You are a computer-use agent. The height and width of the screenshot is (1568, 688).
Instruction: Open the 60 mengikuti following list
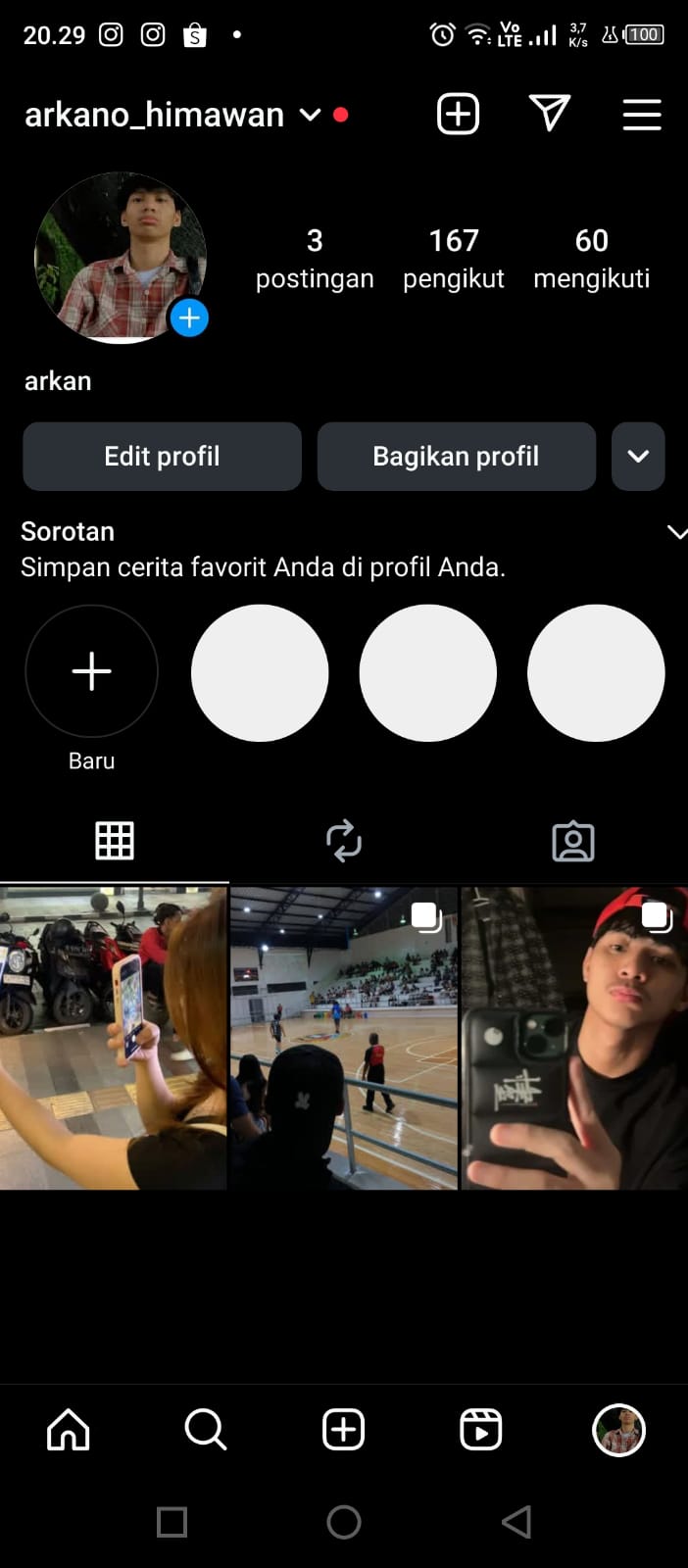pyautogui.click(x=592, y=259)
